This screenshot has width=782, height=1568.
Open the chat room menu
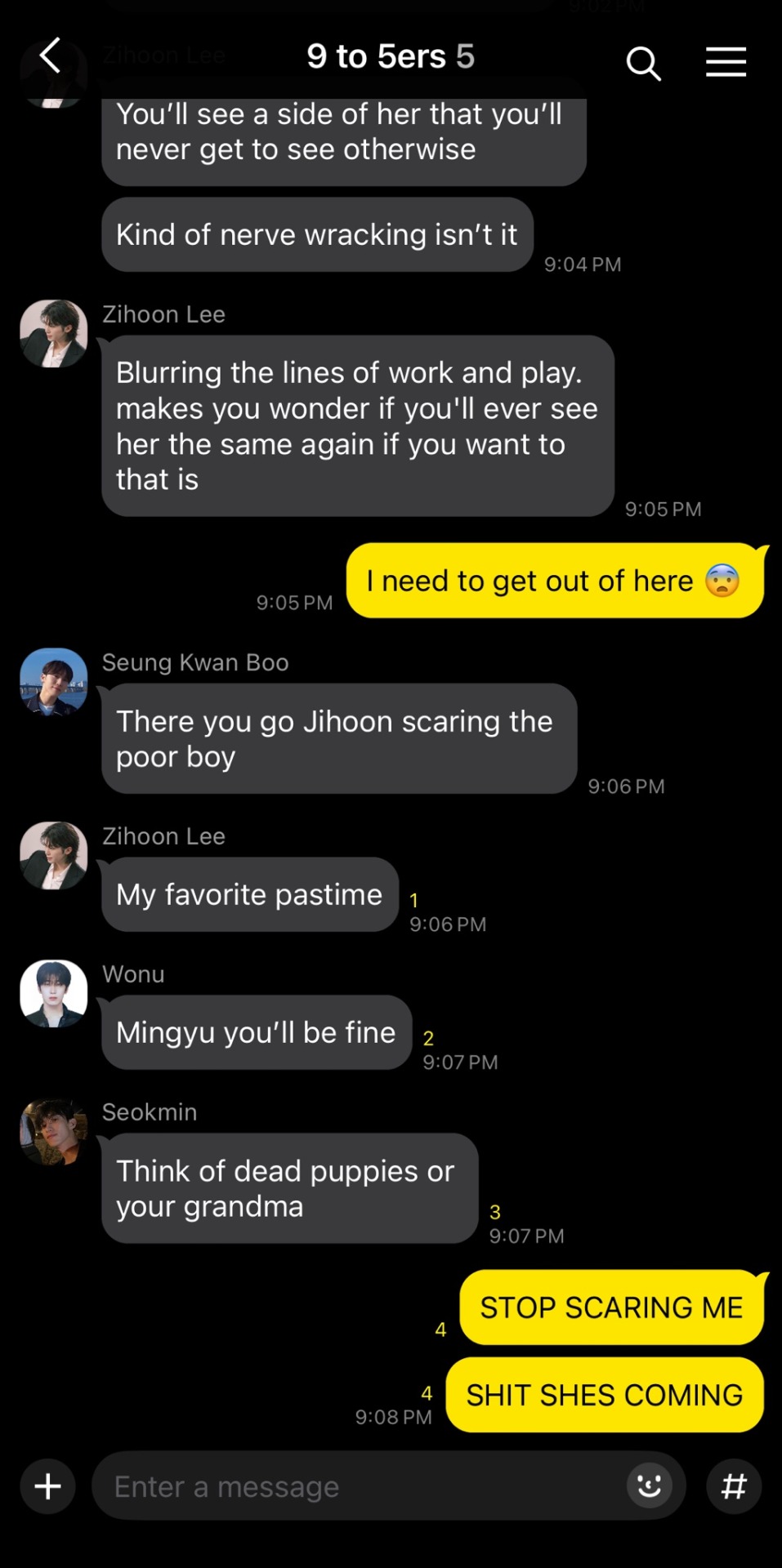[x=726, y=62]
